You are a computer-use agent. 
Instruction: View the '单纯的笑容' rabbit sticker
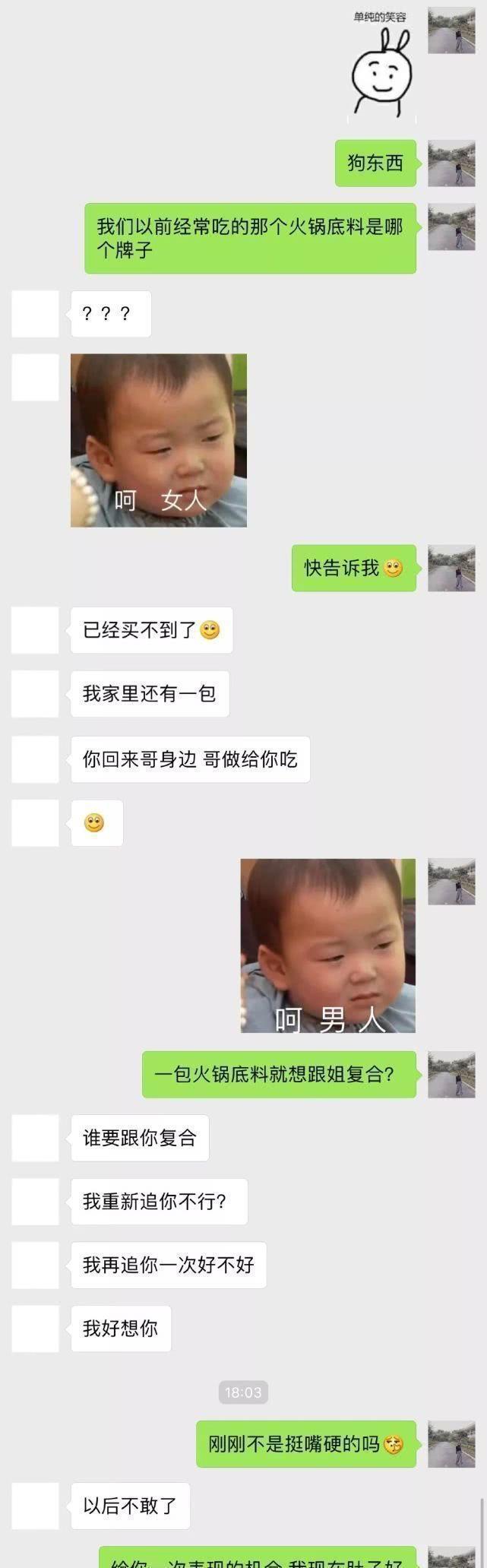[381, 68]
